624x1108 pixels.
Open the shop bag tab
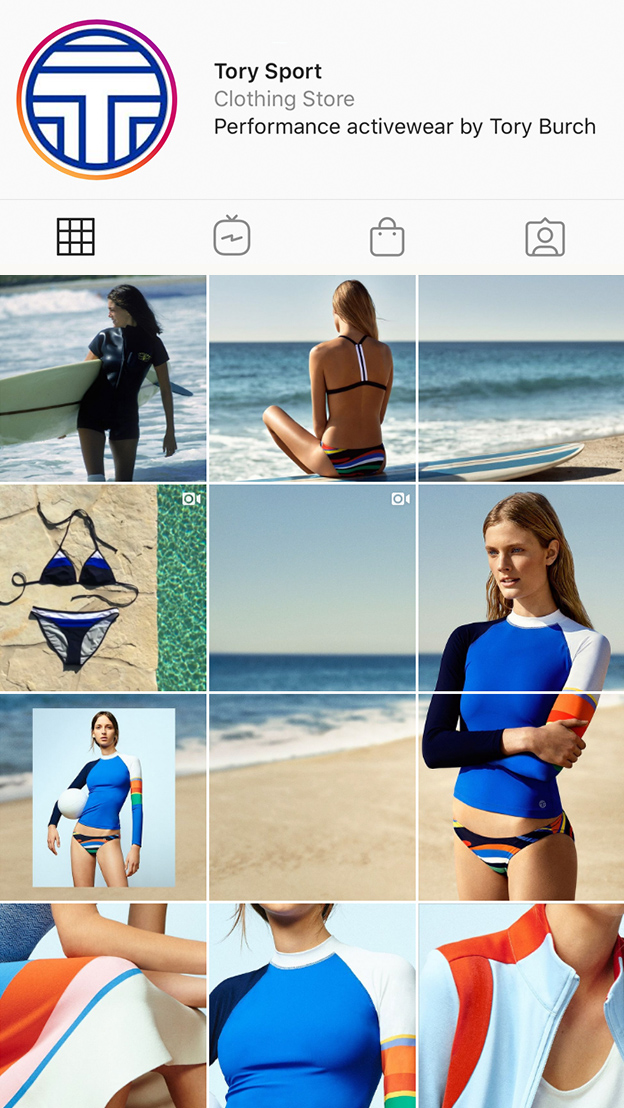click(387, 237)
